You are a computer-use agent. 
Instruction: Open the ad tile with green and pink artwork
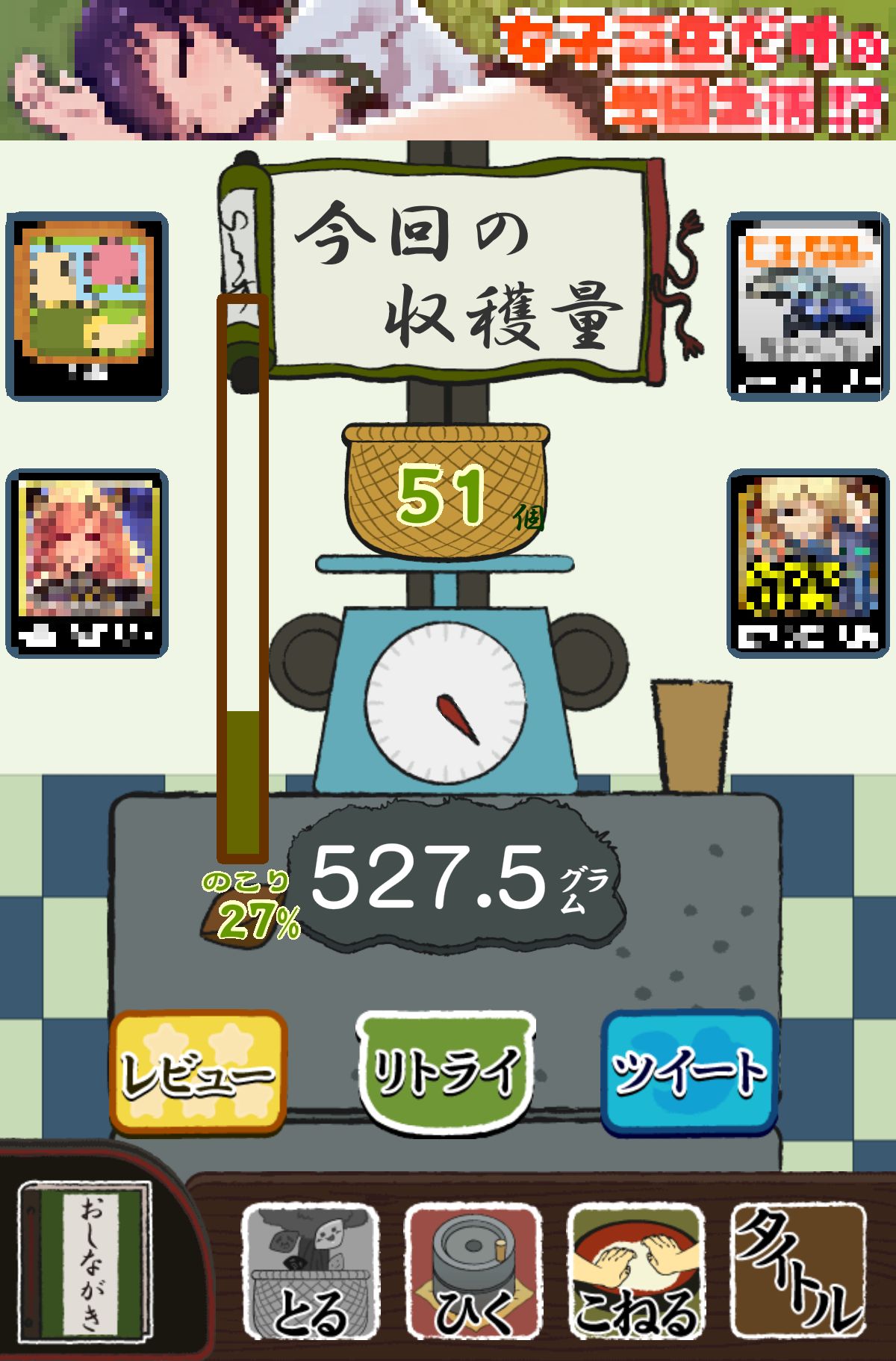[x=87, y=306]
